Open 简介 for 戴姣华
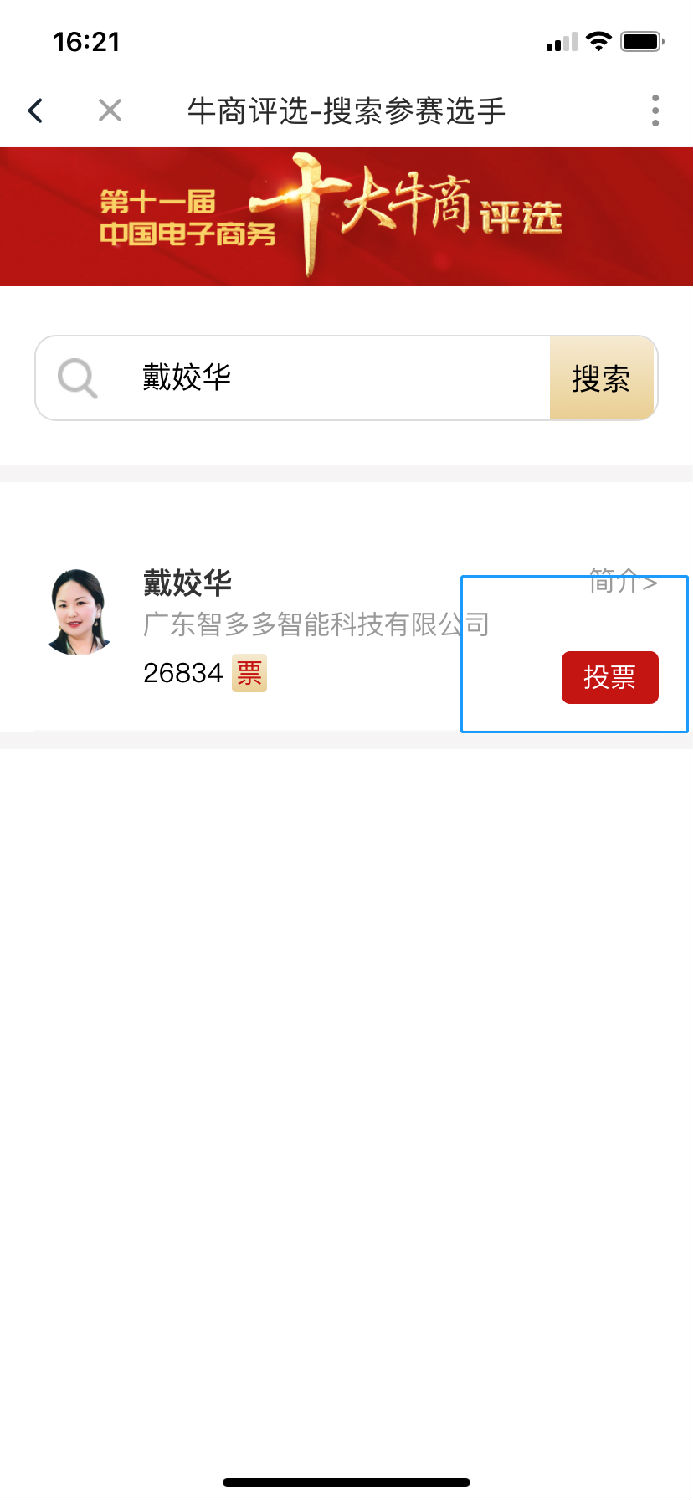The image size is (693, 1500). [622, 581]
